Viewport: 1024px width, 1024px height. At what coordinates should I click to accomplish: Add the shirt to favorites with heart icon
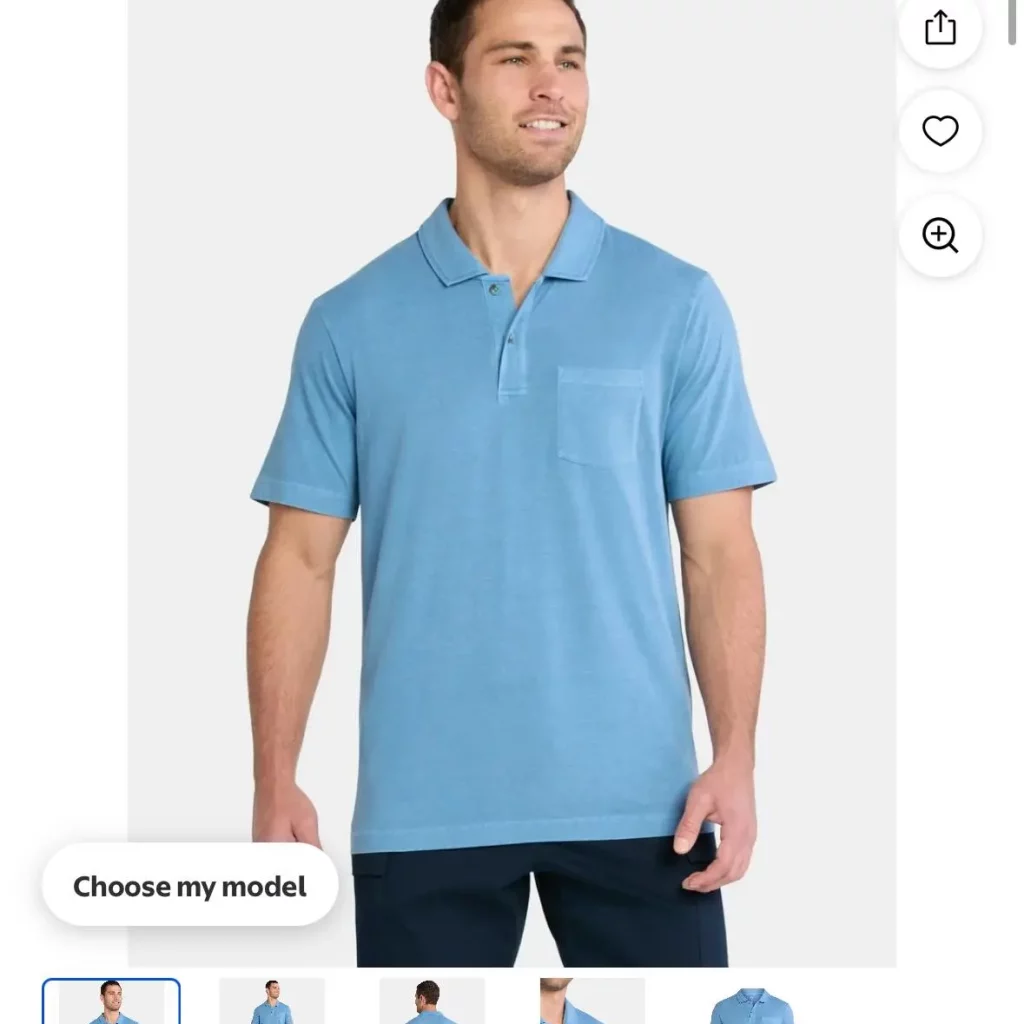[940, 131]
